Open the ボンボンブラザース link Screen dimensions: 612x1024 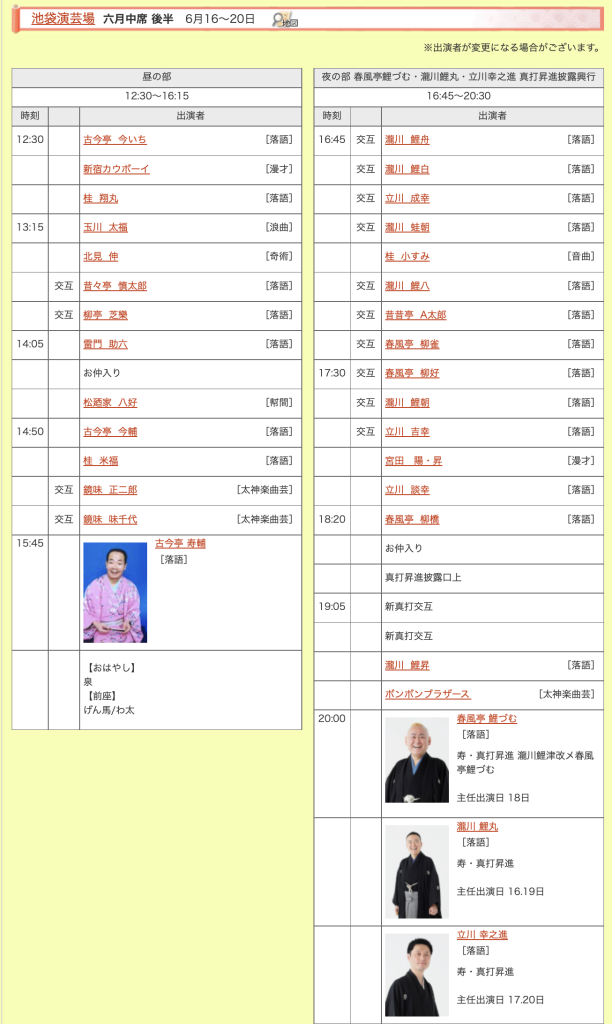[427, 694]
